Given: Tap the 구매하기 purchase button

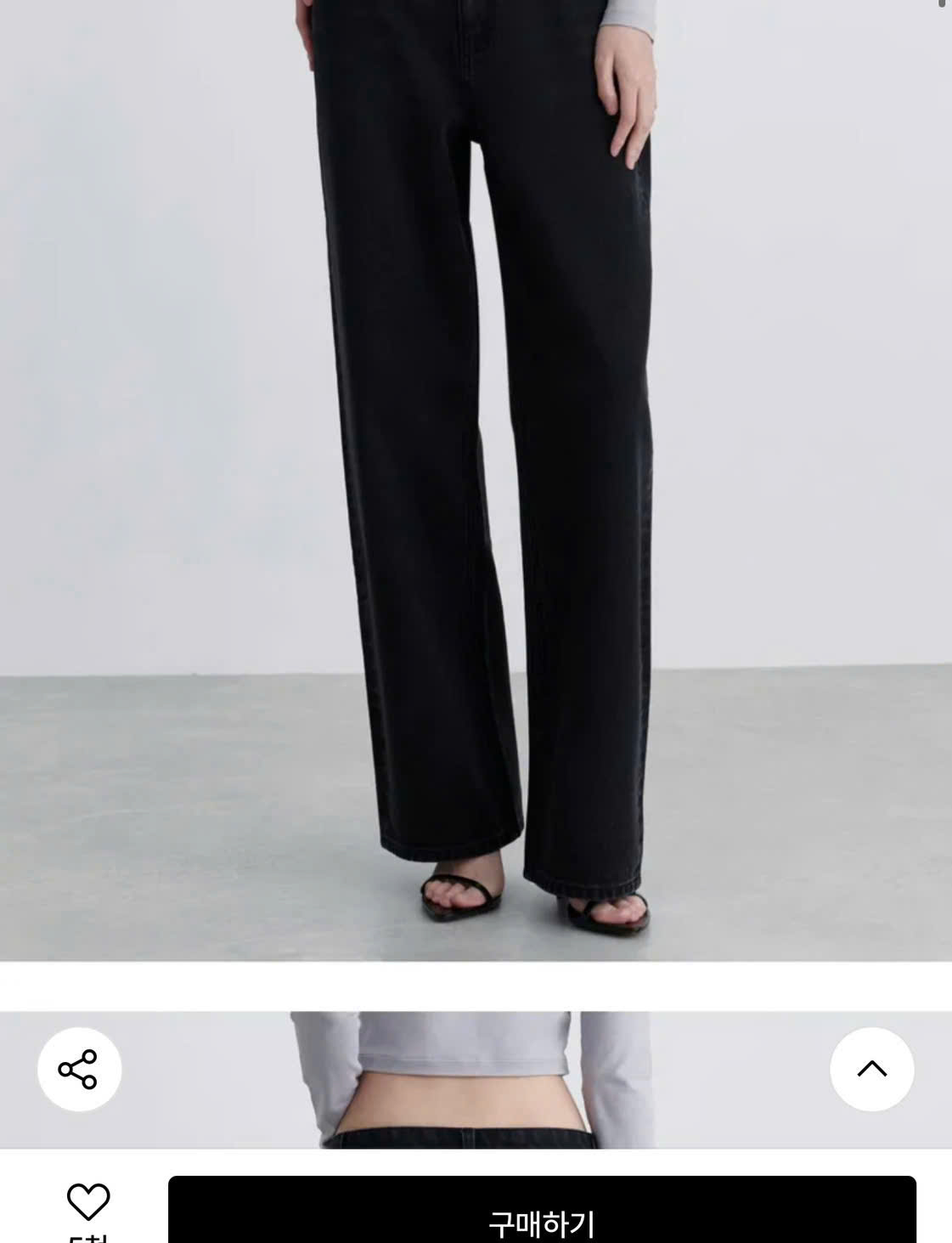Looking at the screenshot, I should point(542,1211).
